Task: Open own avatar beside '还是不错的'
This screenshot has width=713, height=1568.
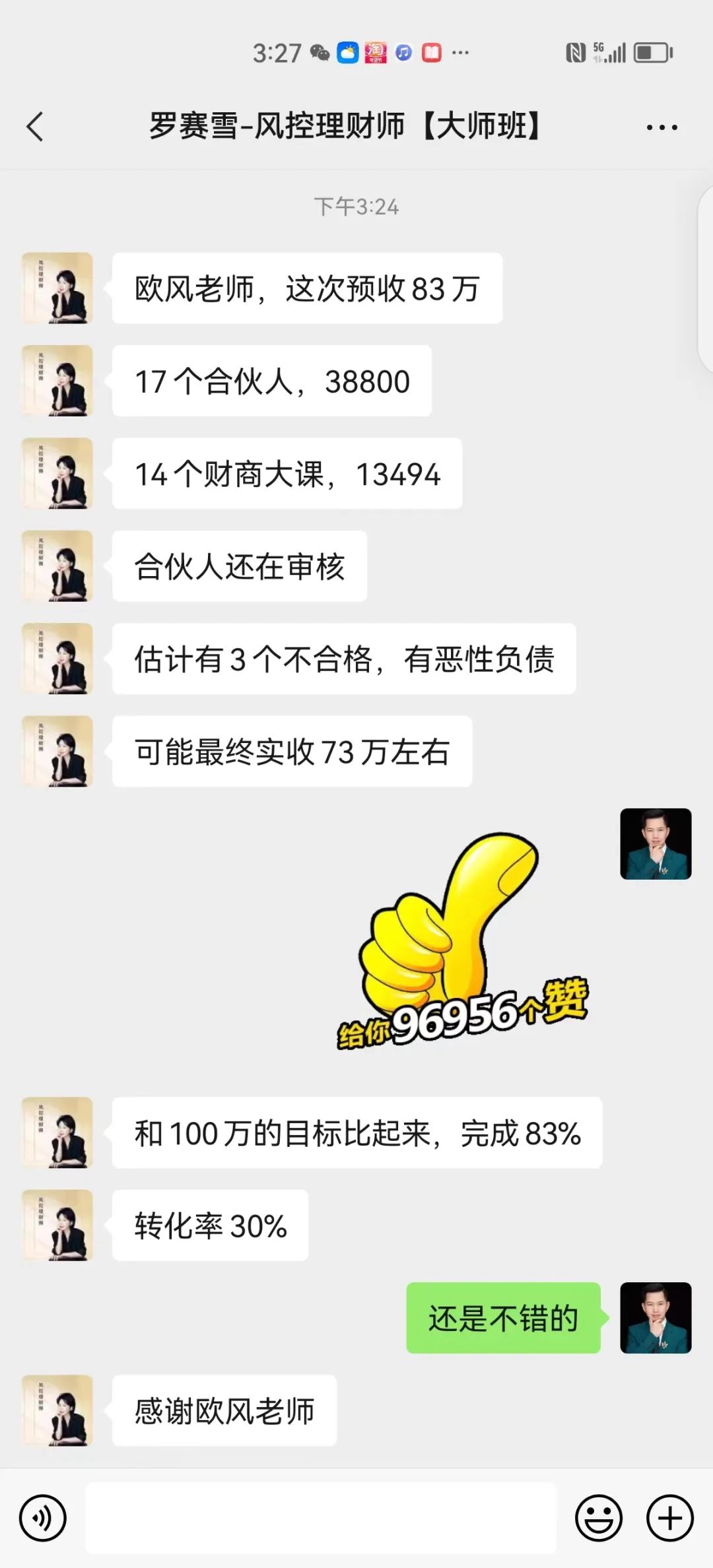Action: point(656,1318)
